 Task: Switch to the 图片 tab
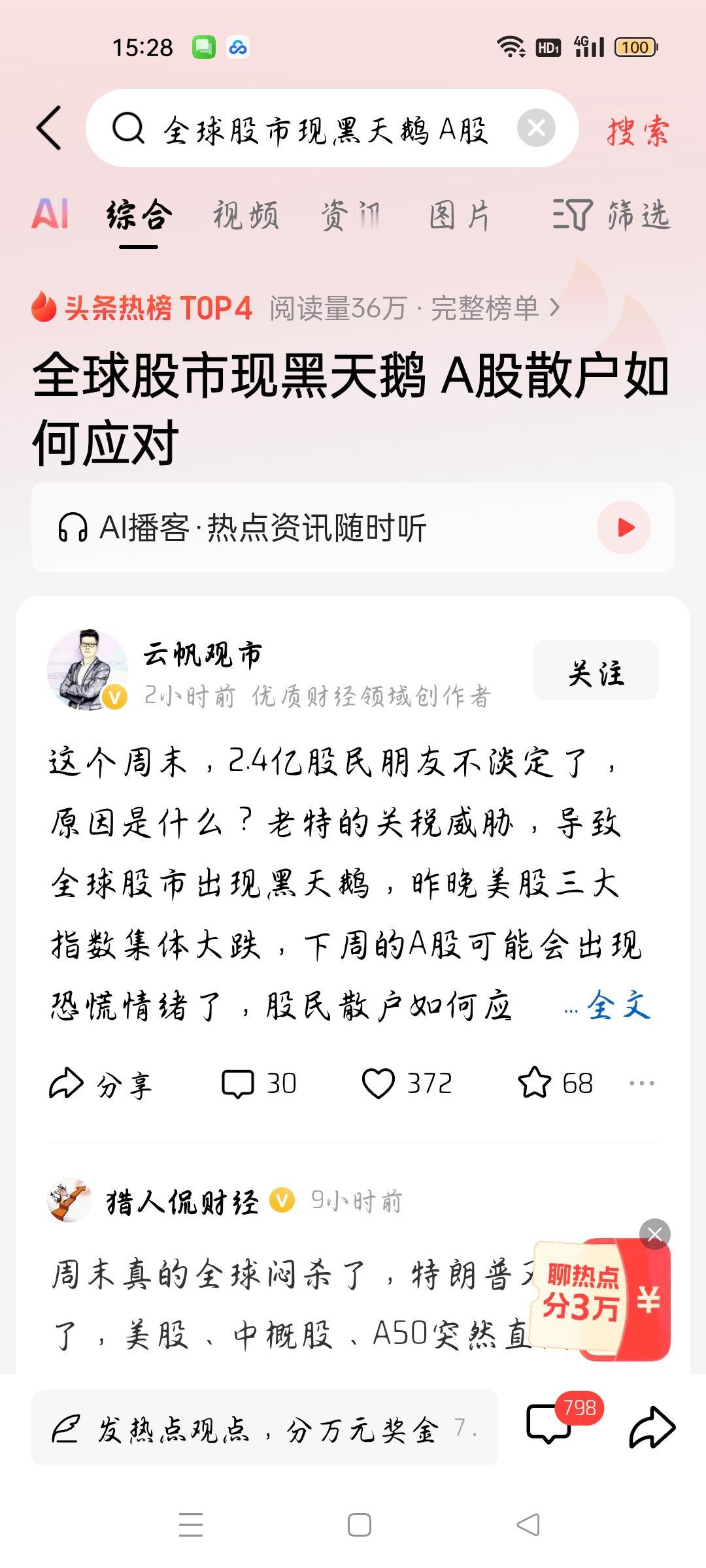(460, 216)
